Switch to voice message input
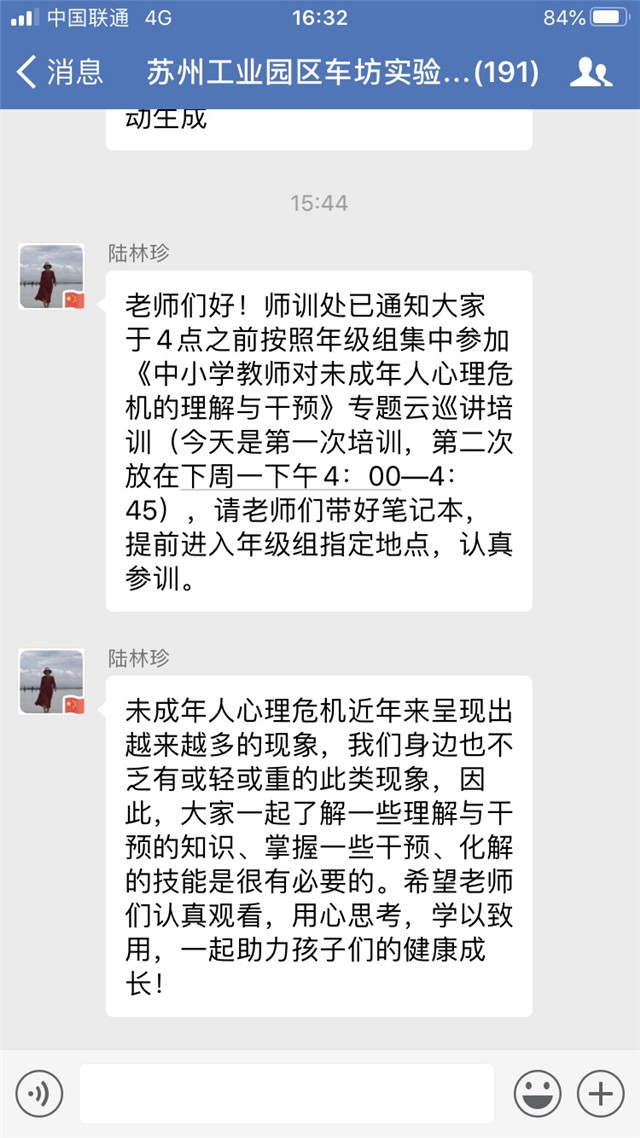The image size is (640, 1138). [39, 1093]
